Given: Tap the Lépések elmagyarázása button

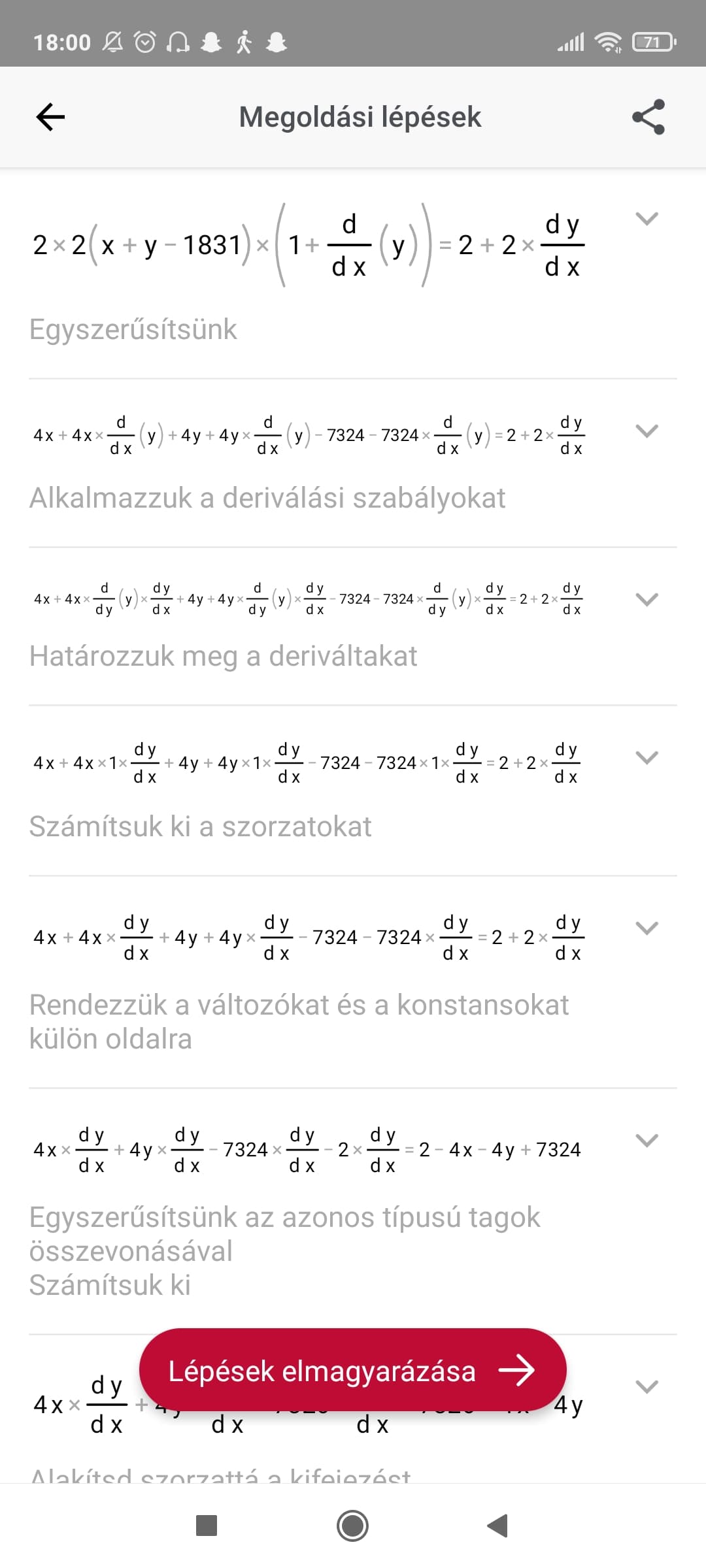Looking at the screenshot, I should pyautogui.click(x=352, y=1371).
